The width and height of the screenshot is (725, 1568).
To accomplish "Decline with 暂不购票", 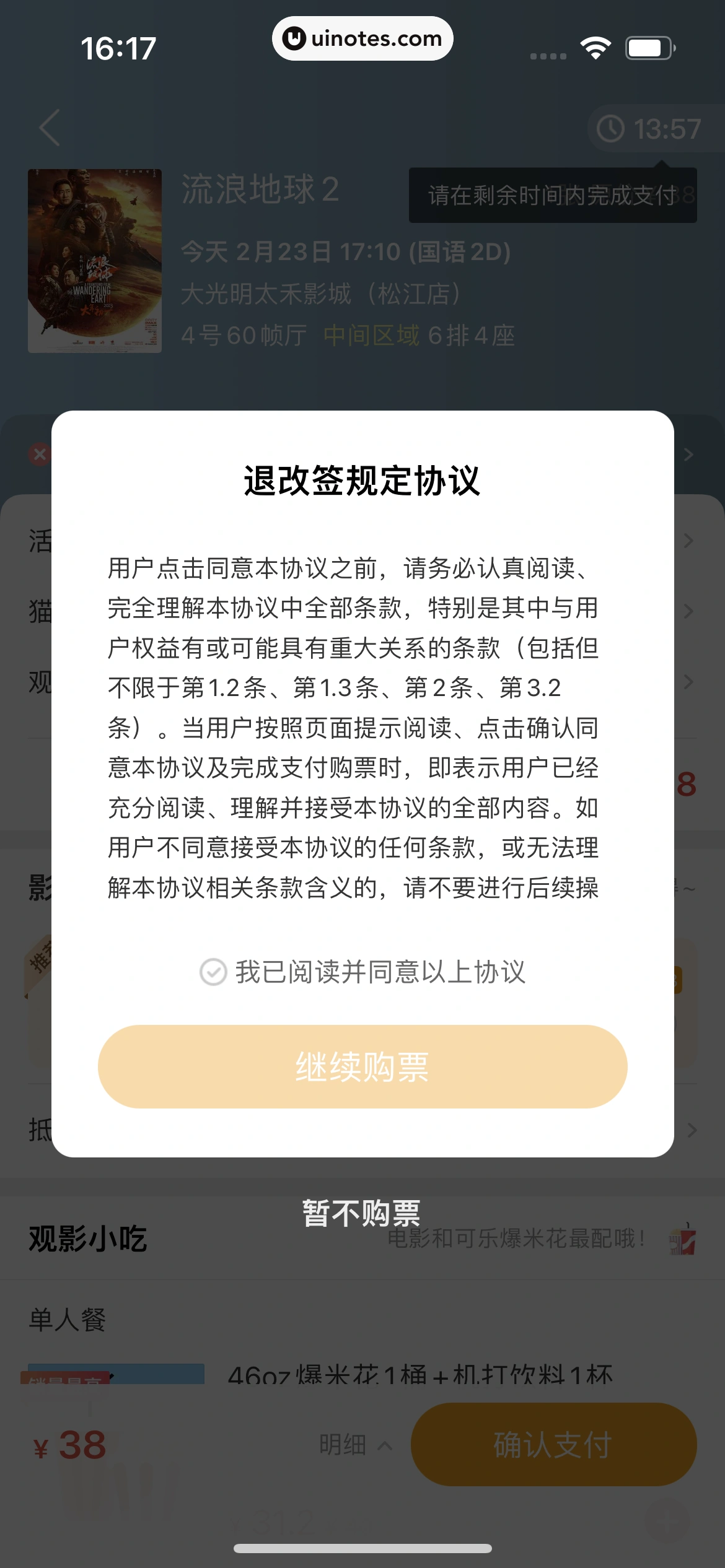I will point(361,1213).
